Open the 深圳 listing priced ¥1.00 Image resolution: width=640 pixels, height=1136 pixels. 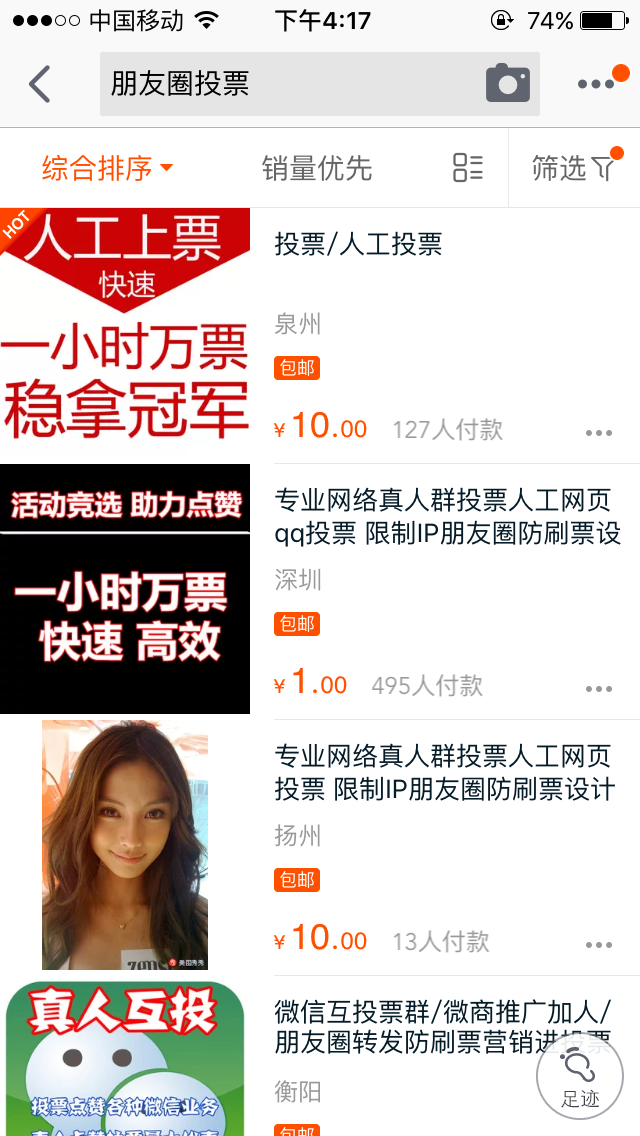(320, 590)
